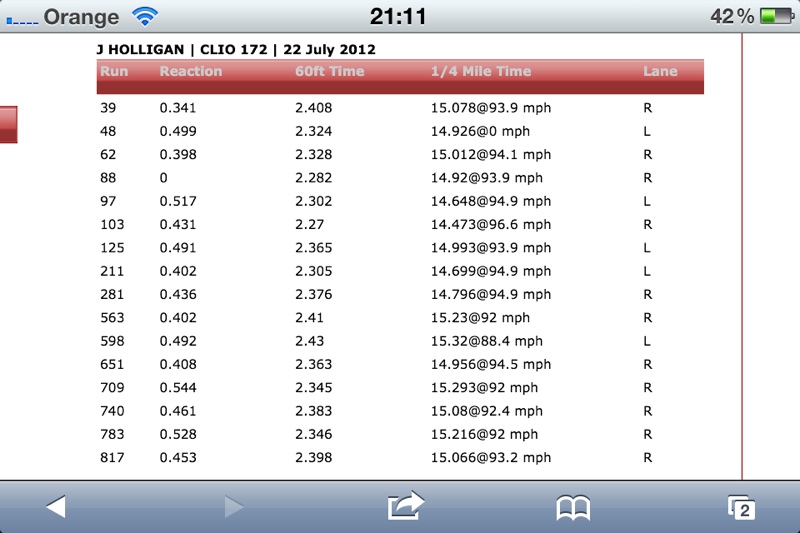Open the bookmarks list
800x533 pixels.
coord(573,508)
